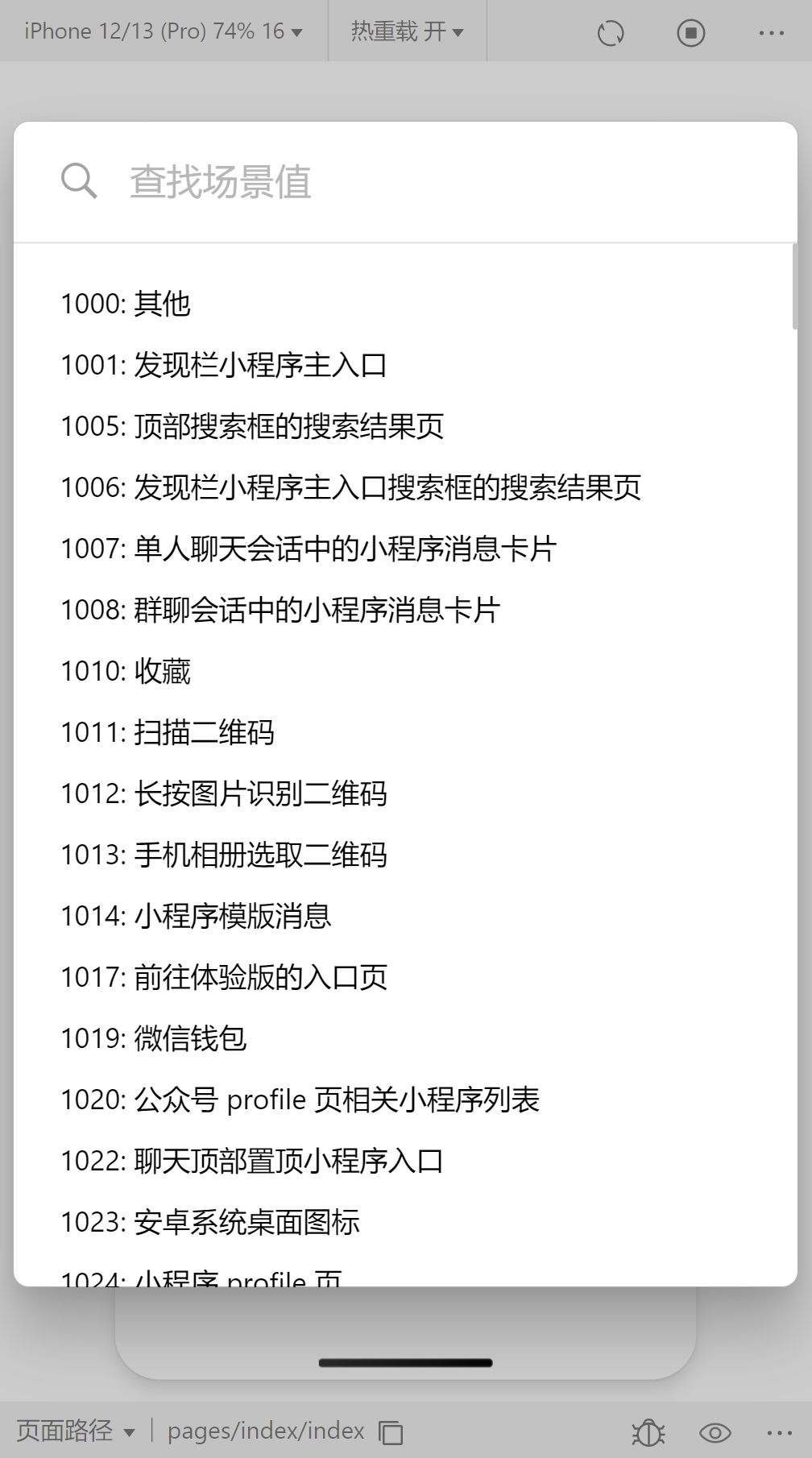Choose scene 1023 安卓系统桌面图标

[210, 1222]
